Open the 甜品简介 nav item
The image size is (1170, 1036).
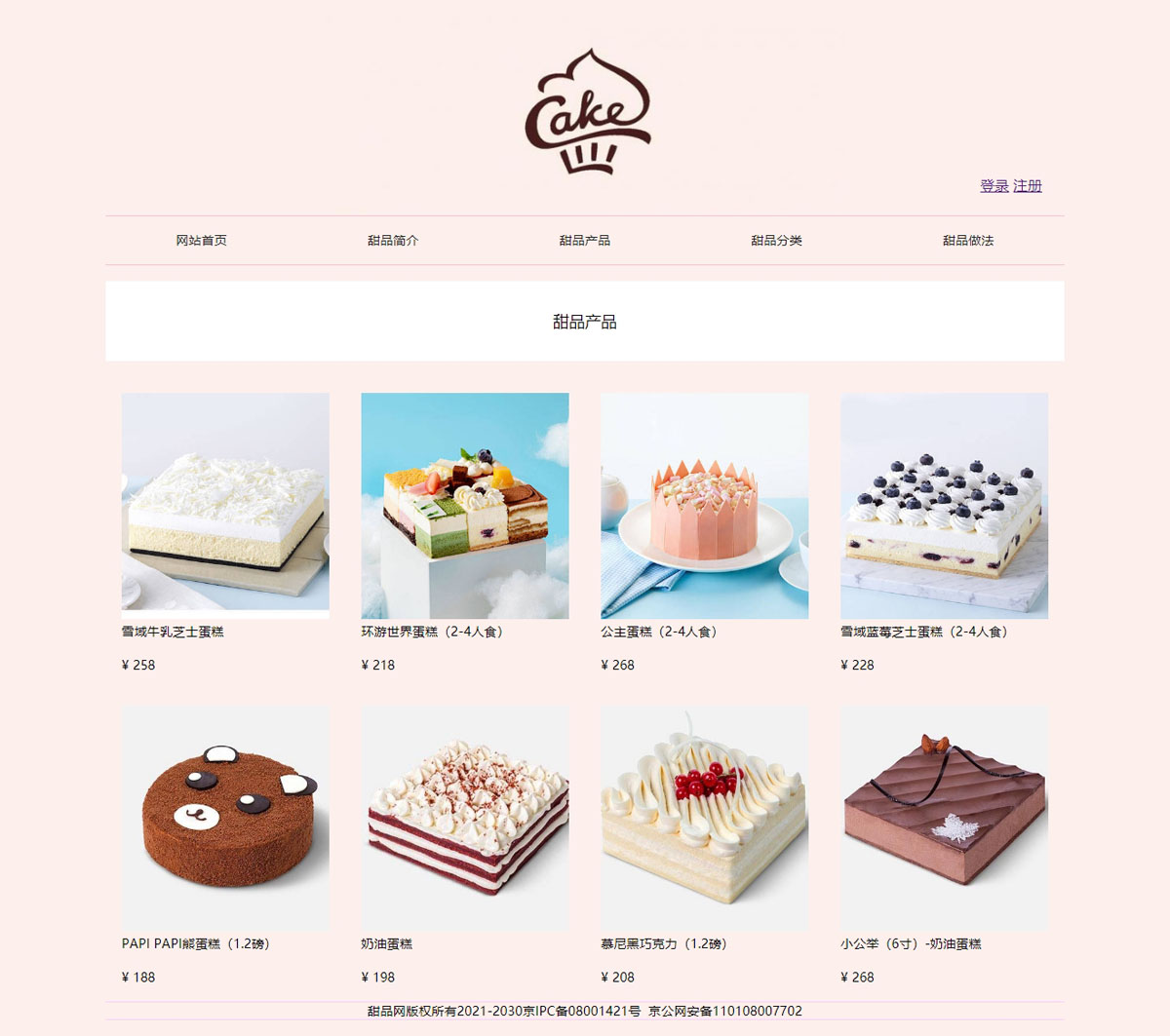pyautogui.click(x=393, y=241)
